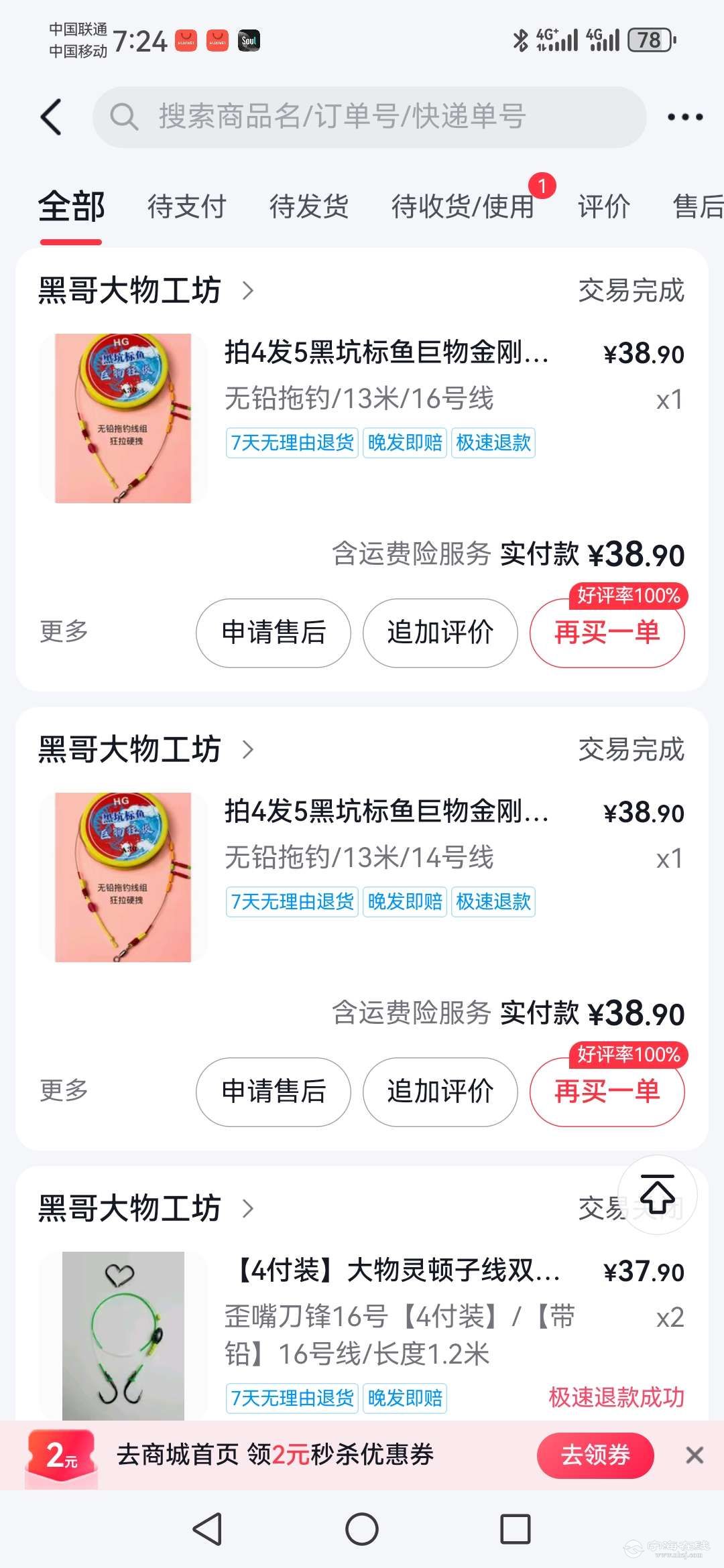This screenshot has height=1568, width=724.
Task: Tap 申请售后 on the 14号线 order
Action: tap(274, 1092)
